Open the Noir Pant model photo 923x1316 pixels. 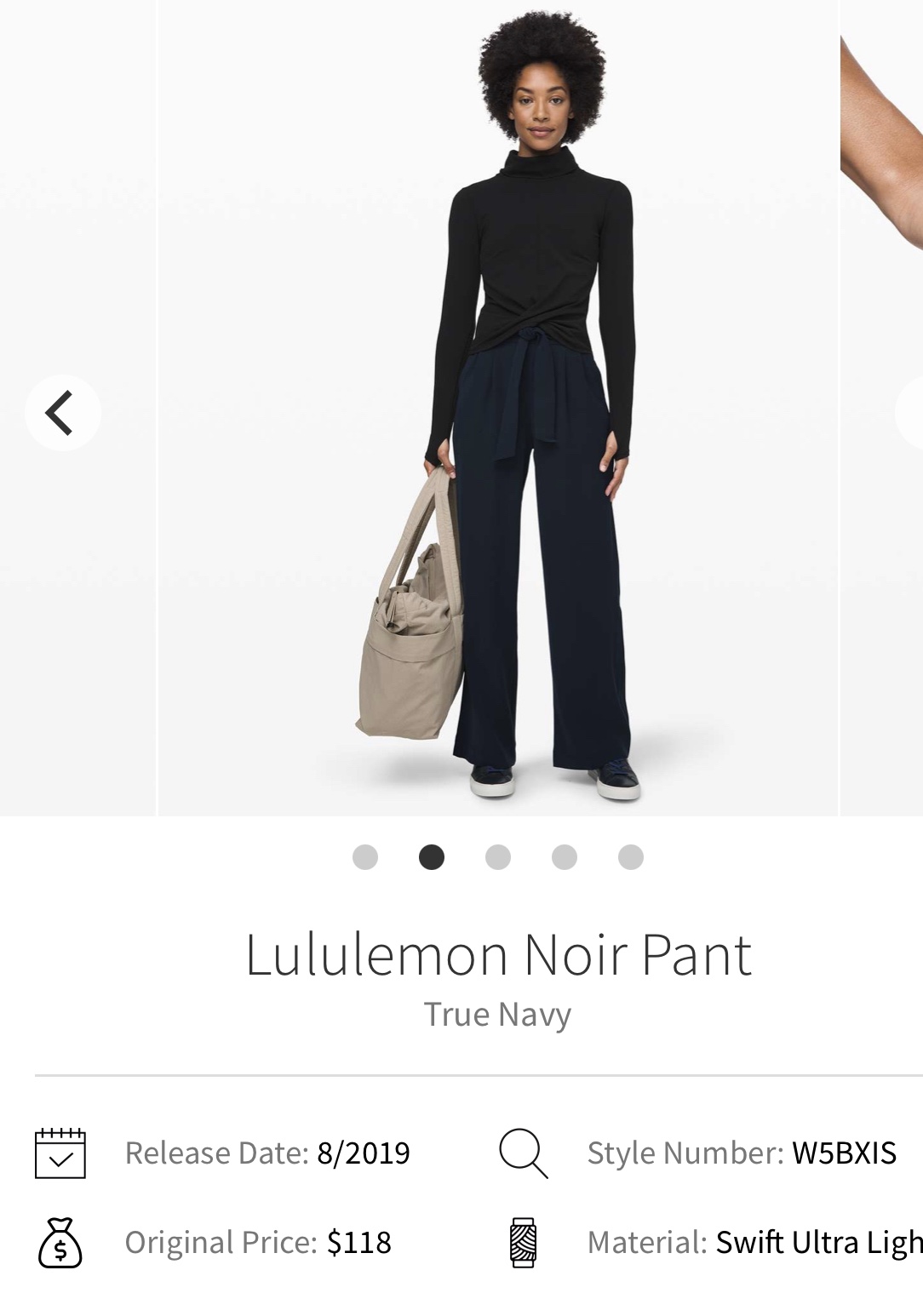pyautogui.click(x=498, y=409)
